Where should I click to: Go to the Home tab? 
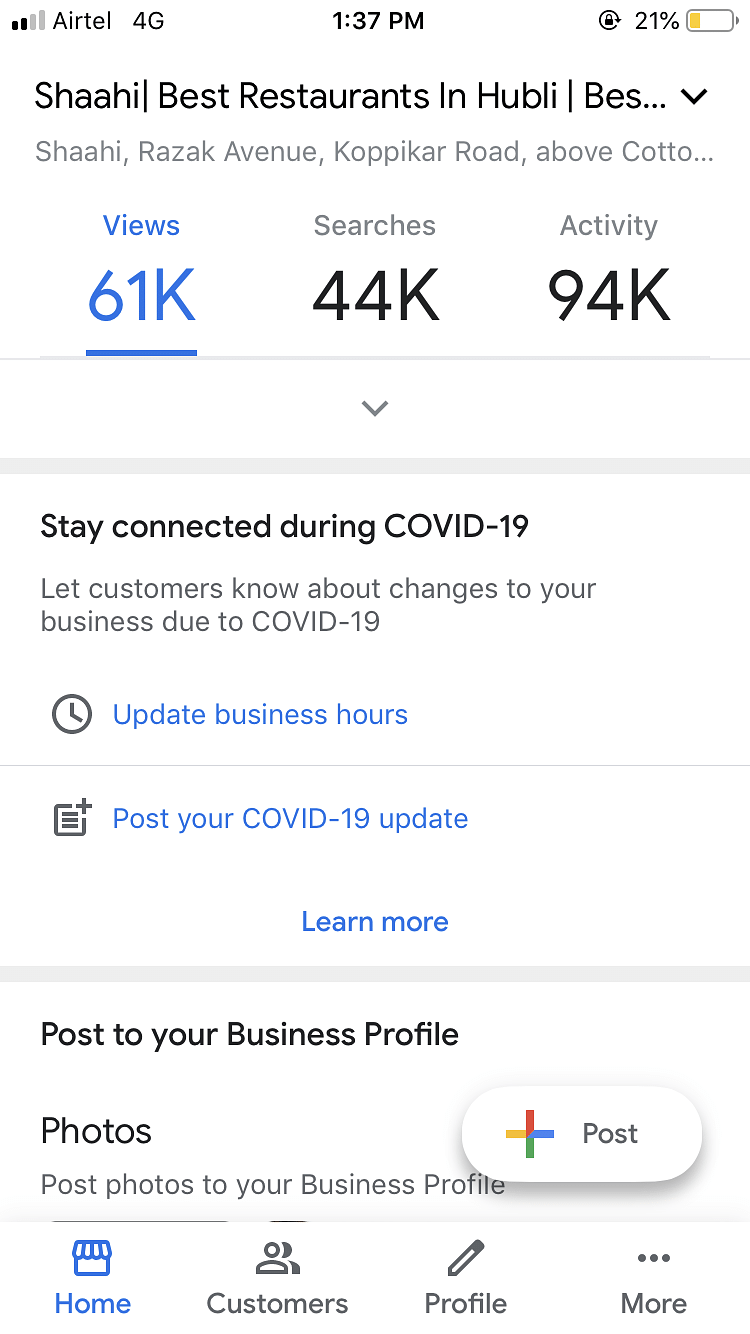pyautogui.click(x=93, y=1280)
